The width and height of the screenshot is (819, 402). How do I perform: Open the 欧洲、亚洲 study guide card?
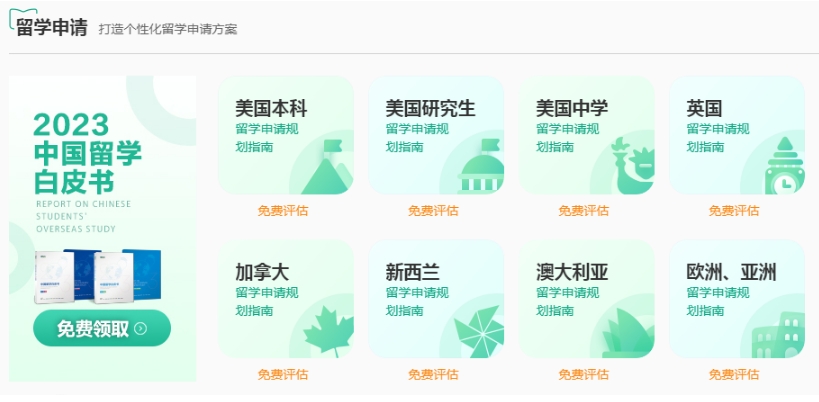[x=736, y=299]
